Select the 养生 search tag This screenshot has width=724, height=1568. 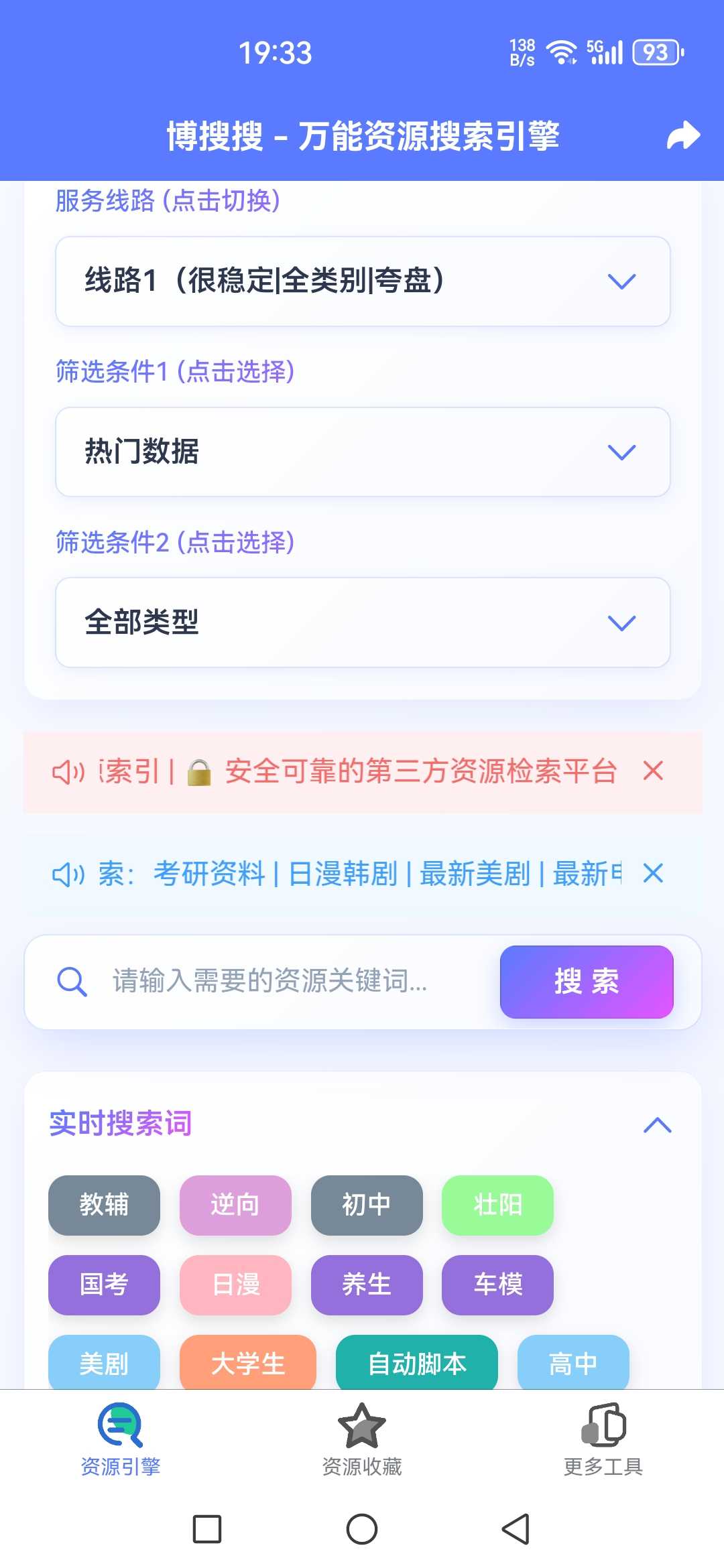point(367,1285)
